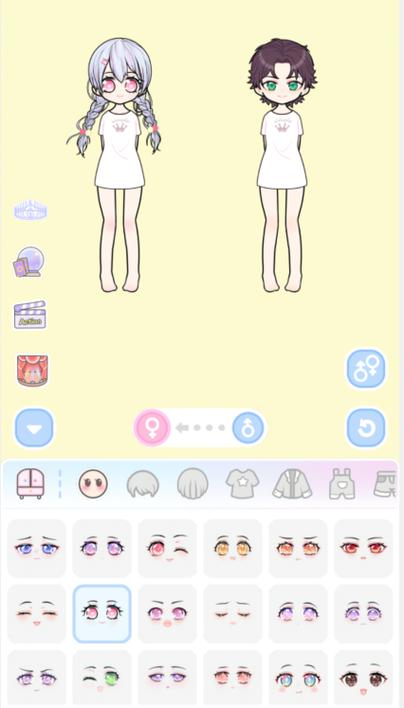The image size is (404, 708).
Task: Open the crown icon on the left
Action: (x=30, y=210)
